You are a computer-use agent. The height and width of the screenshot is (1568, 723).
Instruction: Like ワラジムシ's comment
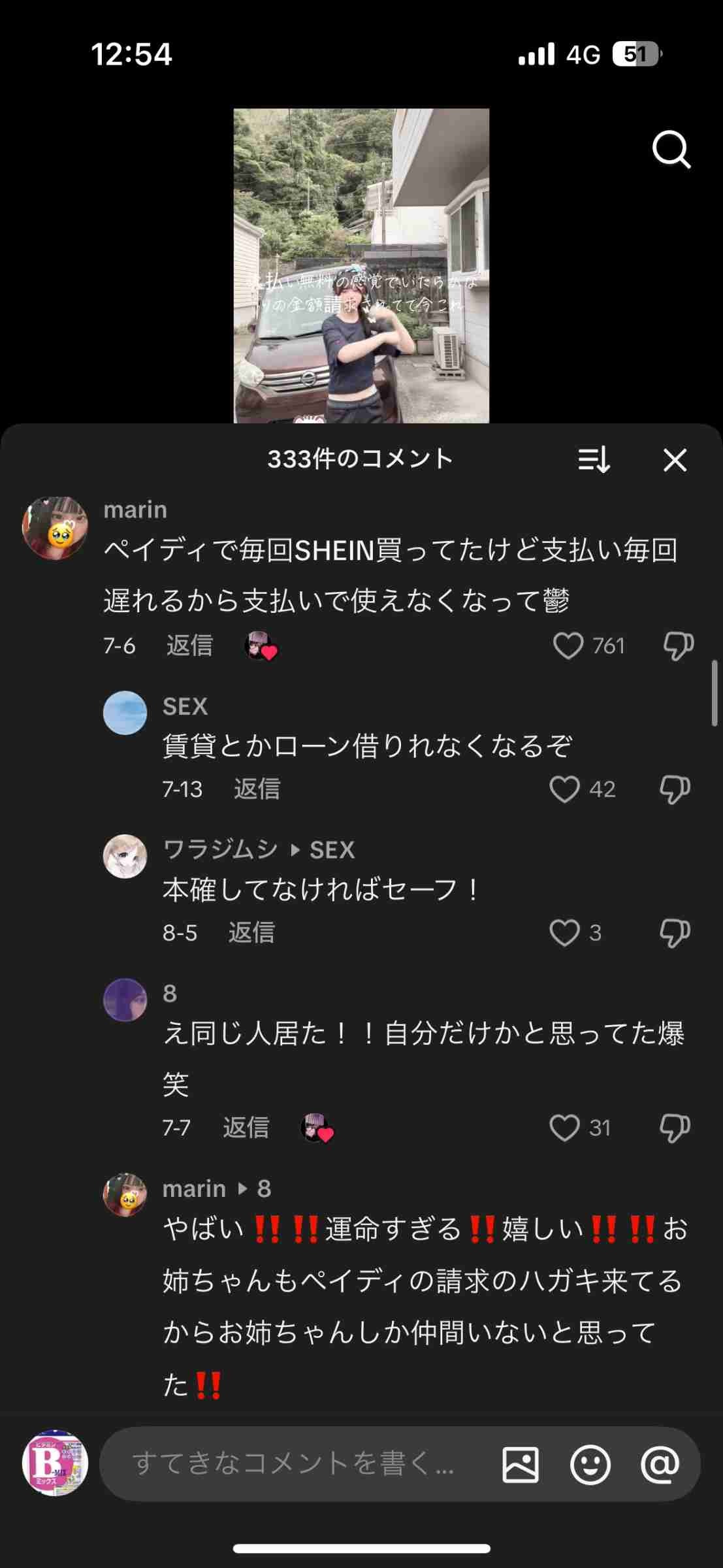click(565, 933)
